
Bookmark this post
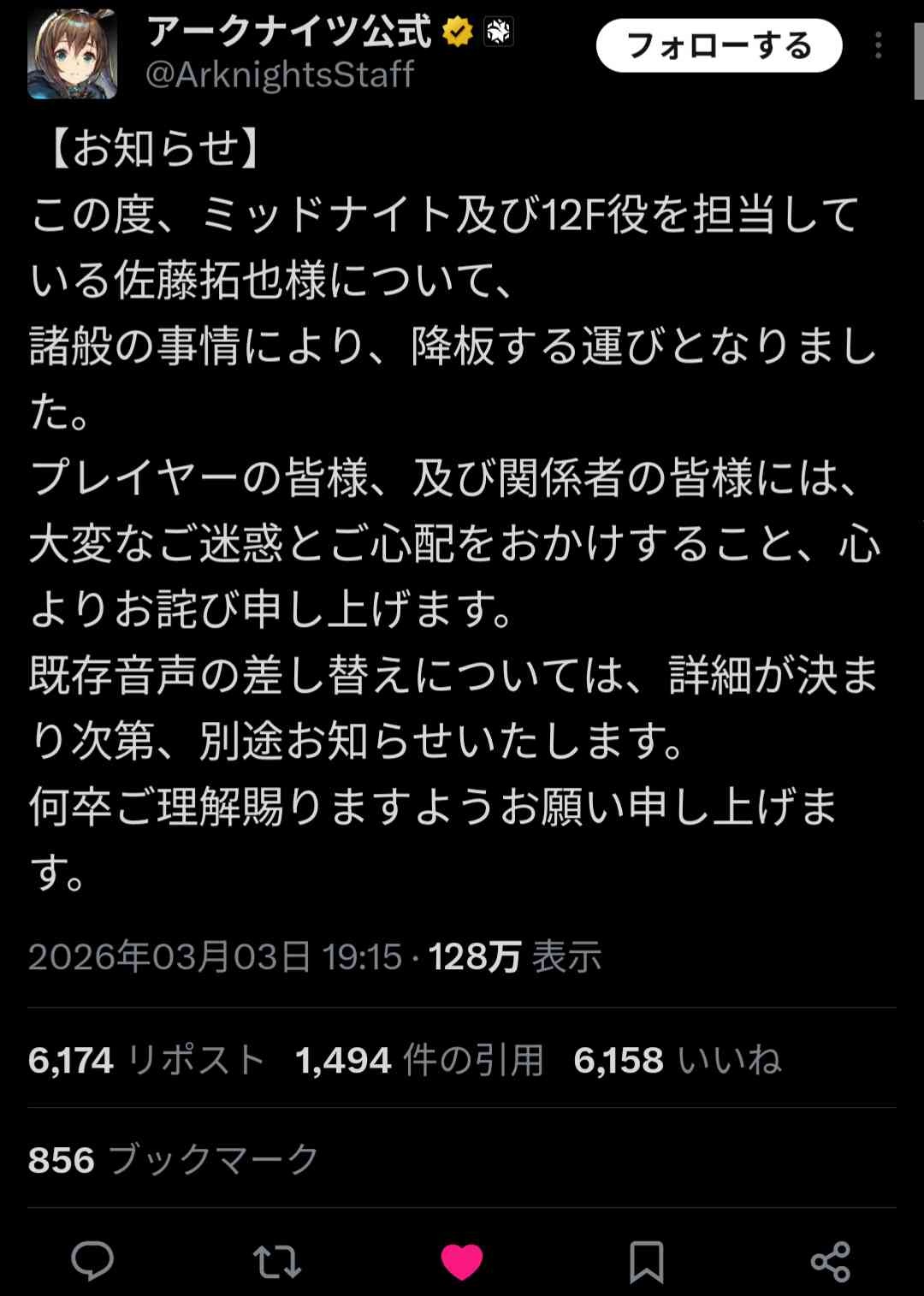646,1261
